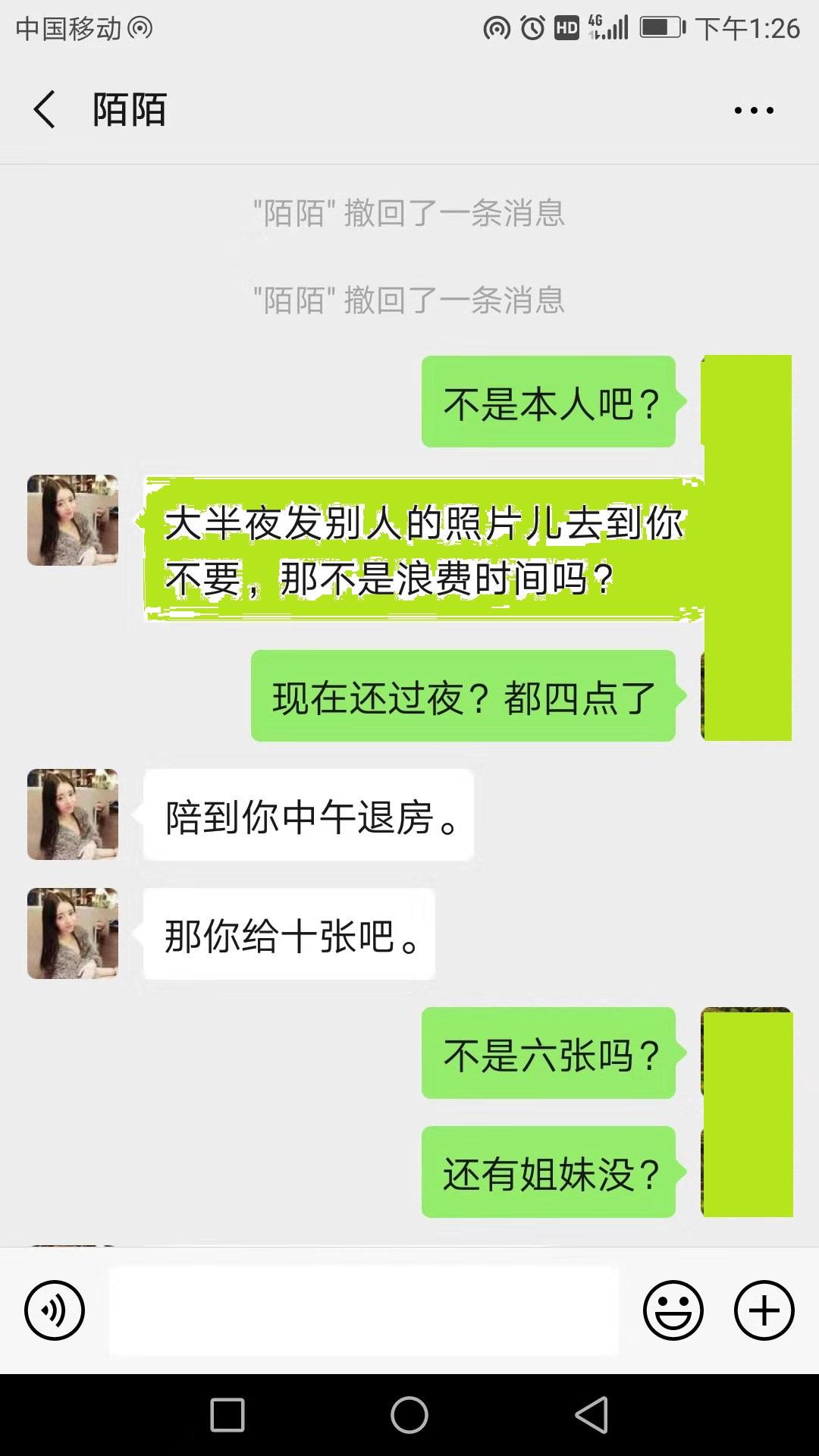Open 陌陌's avatar beside 陪到你中午退房
Screen dimensions: 819x1456
[x=73, y=814]
